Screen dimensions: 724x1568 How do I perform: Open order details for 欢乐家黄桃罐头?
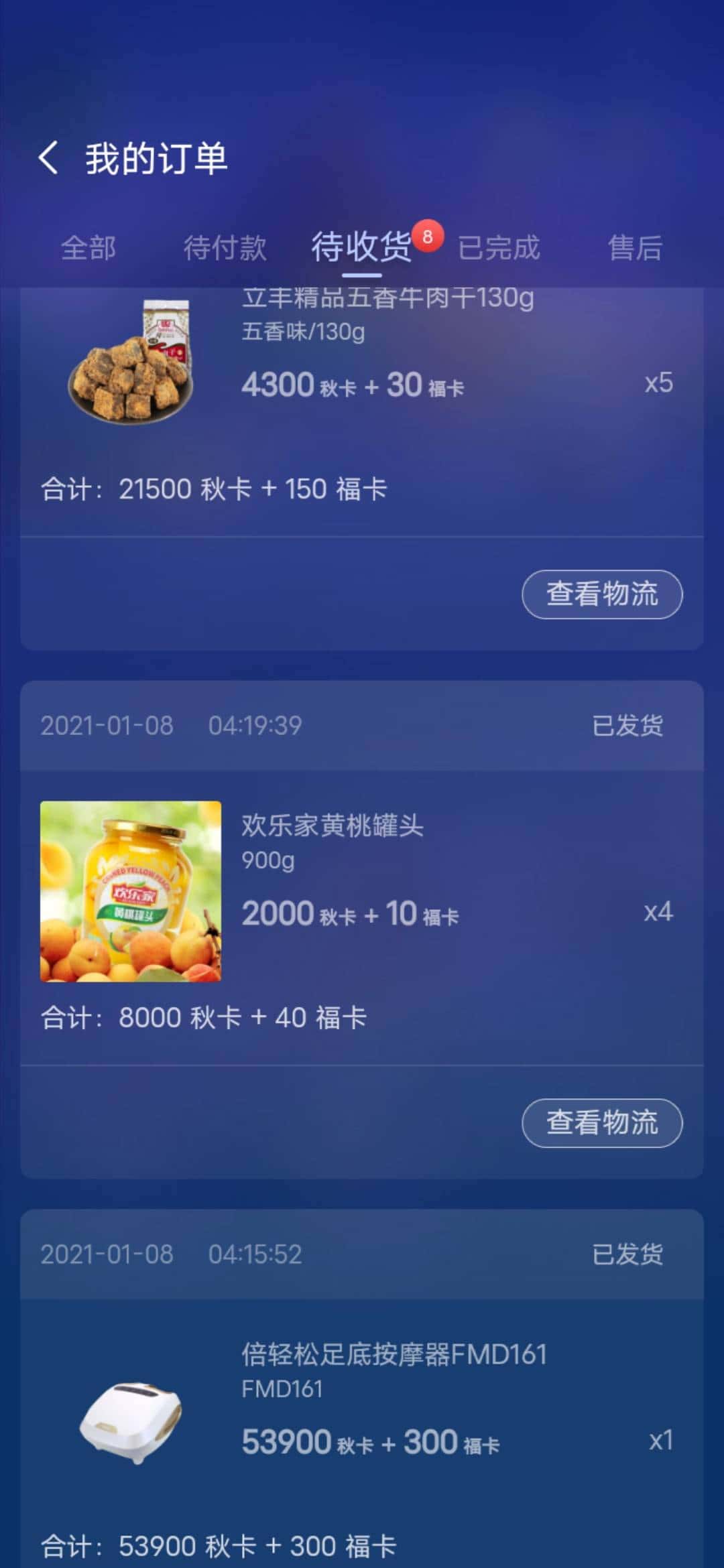point(333,825)
